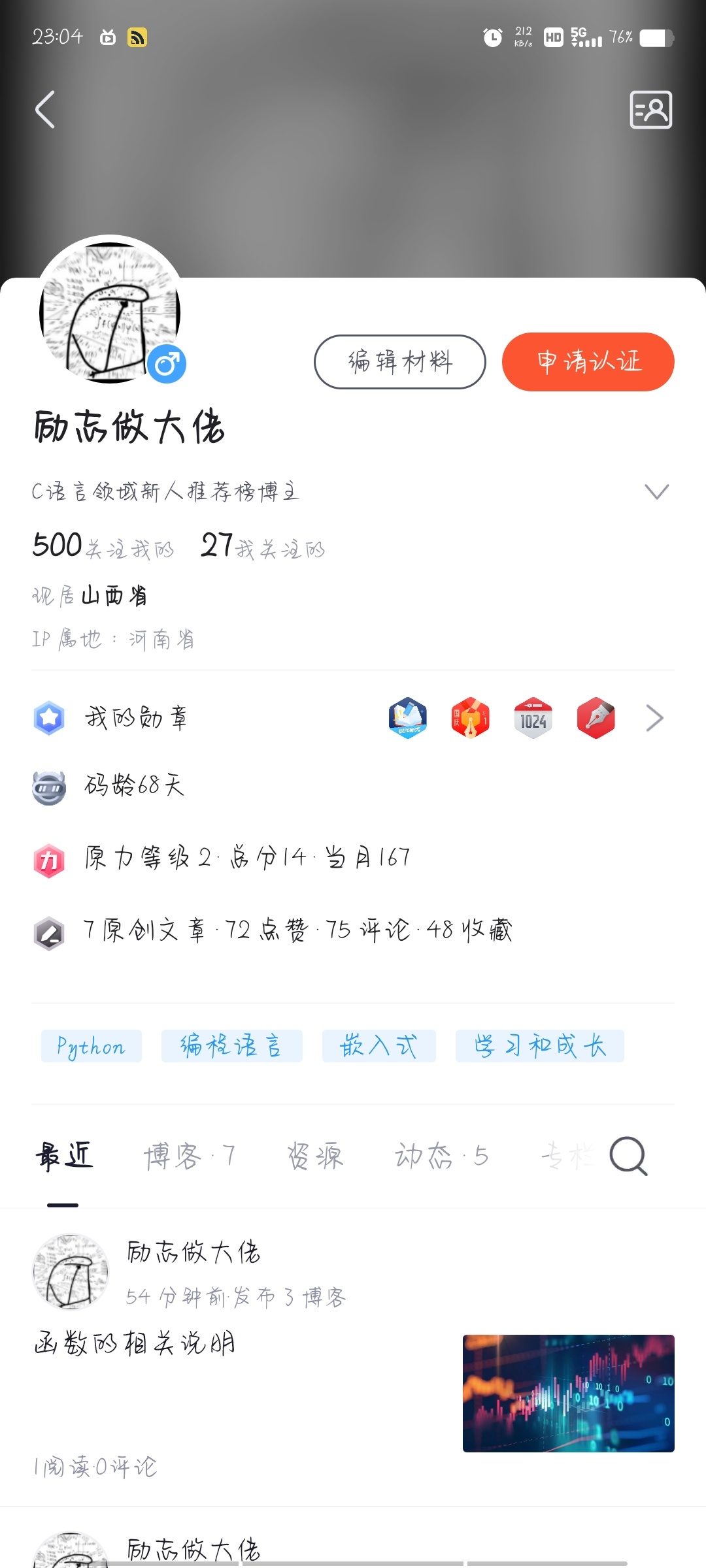Image resolution: width=706 pixels, height=1568 pixels.
Task: Select the Python tag chip
Action: pos(91,1046)
